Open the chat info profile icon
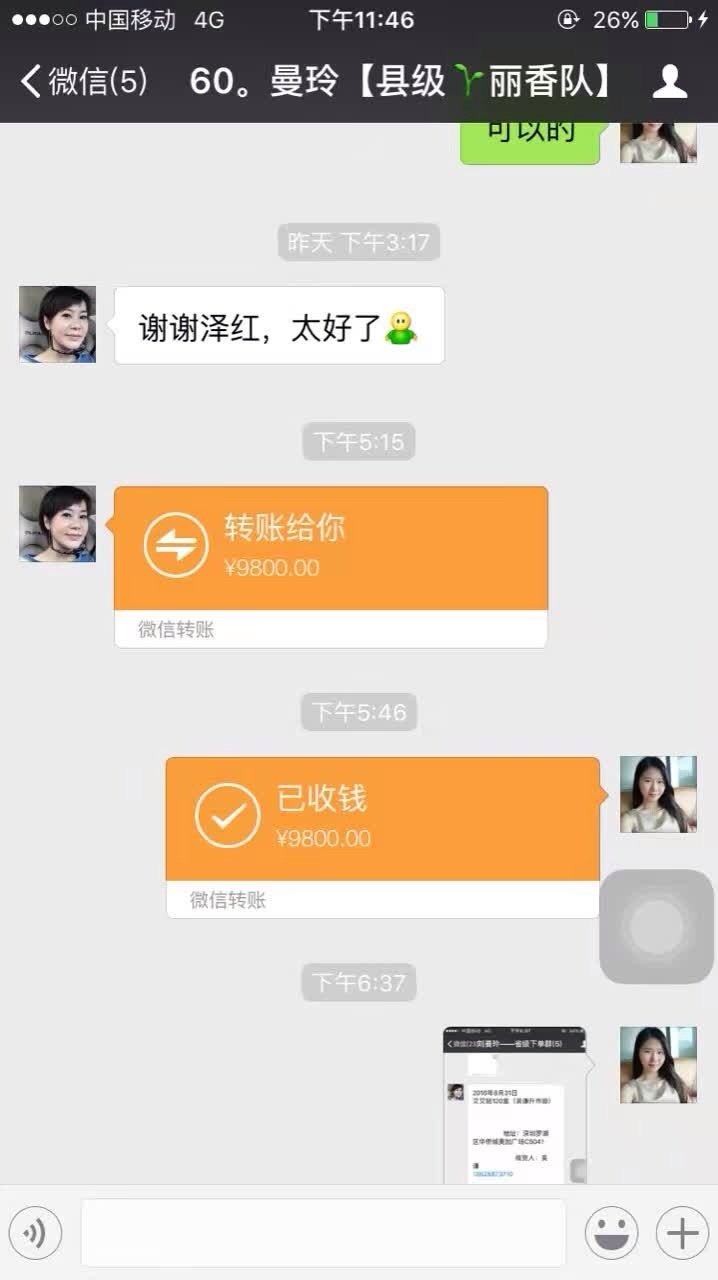Image resolution: width=718 pixels, height=1280 pixels. click(x=670, y=81)
